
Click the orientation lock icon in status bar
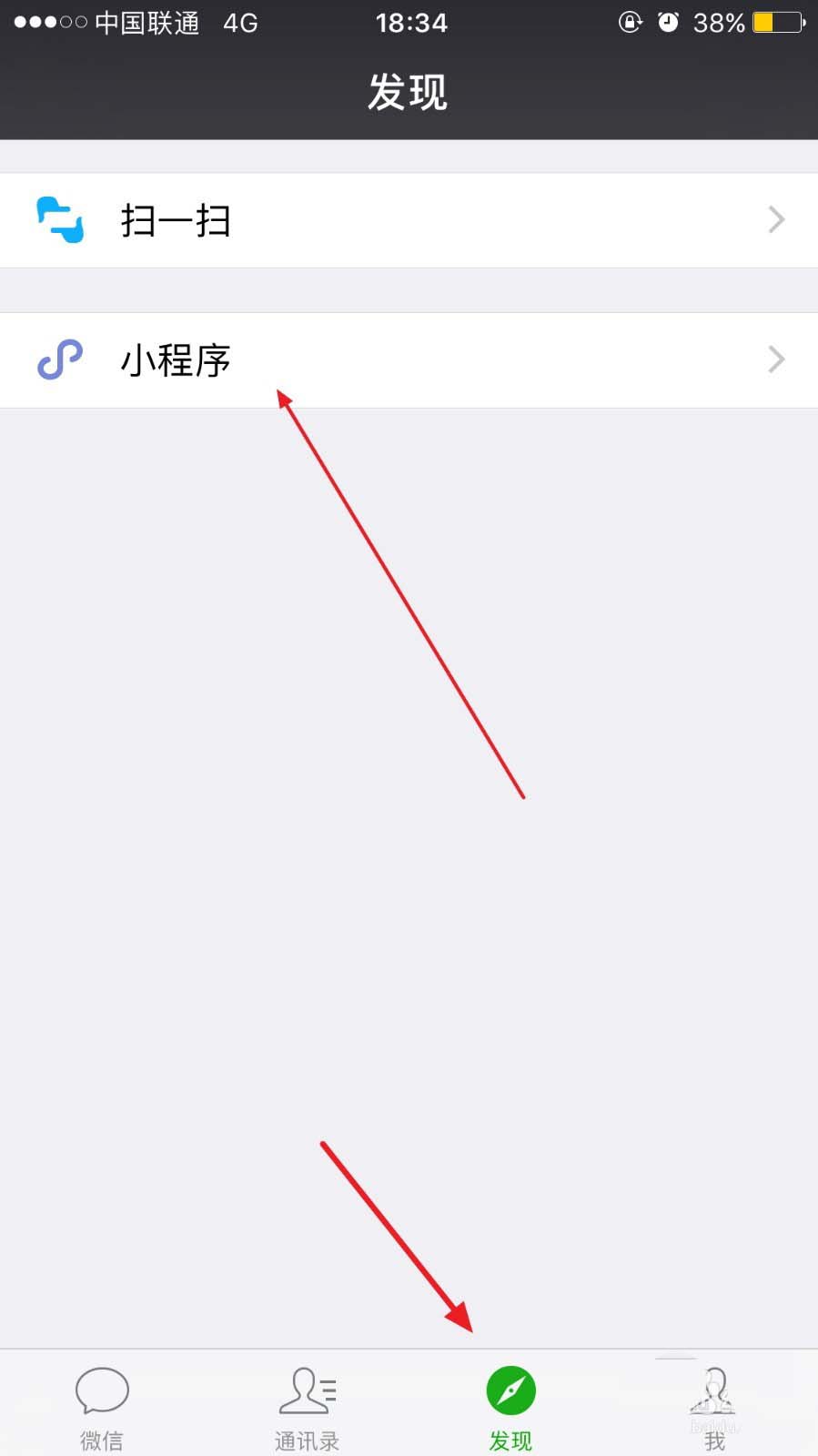631,23
